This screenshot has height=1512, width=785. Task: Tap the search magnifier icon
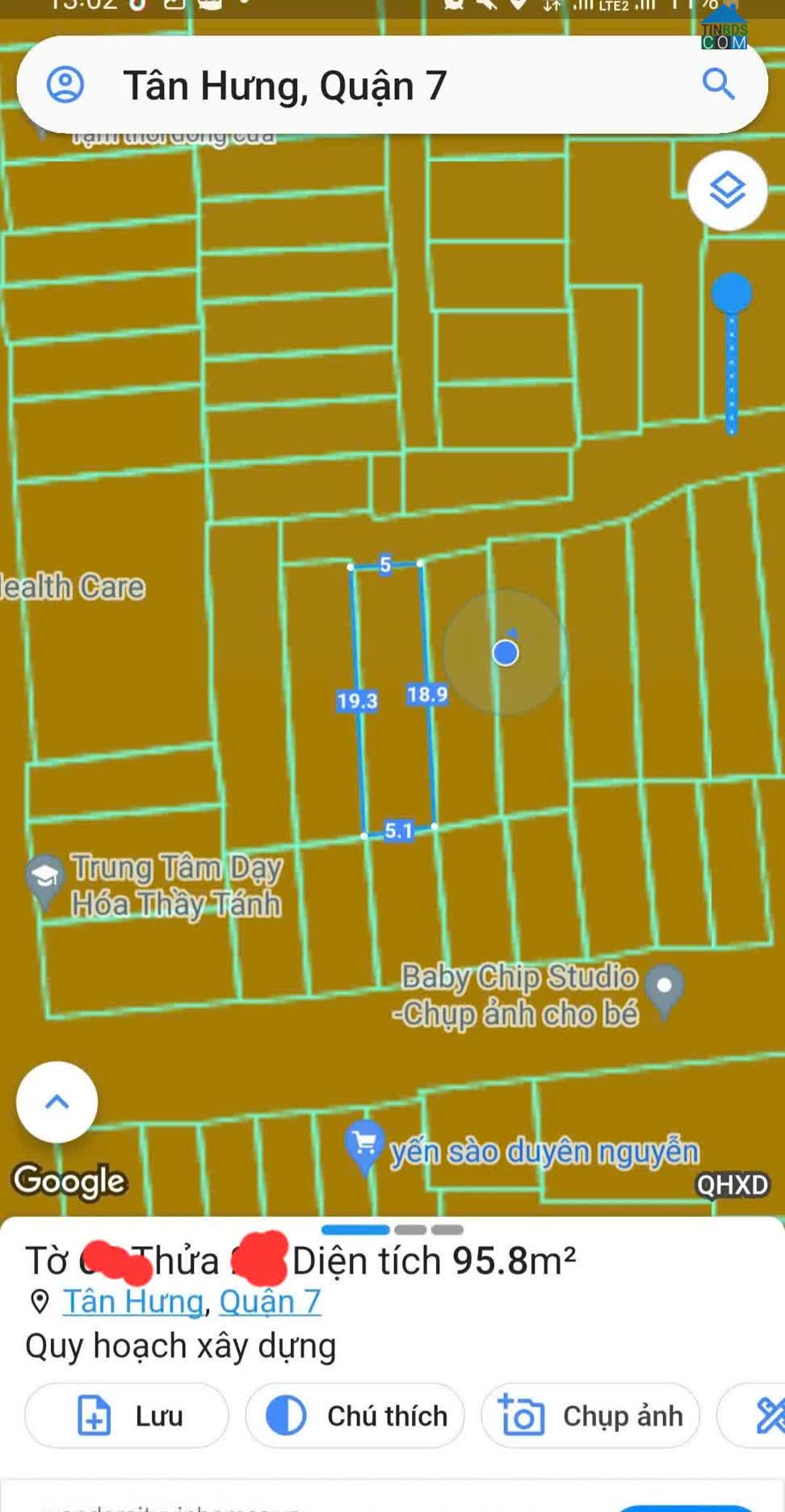click(x=718, y=84)
